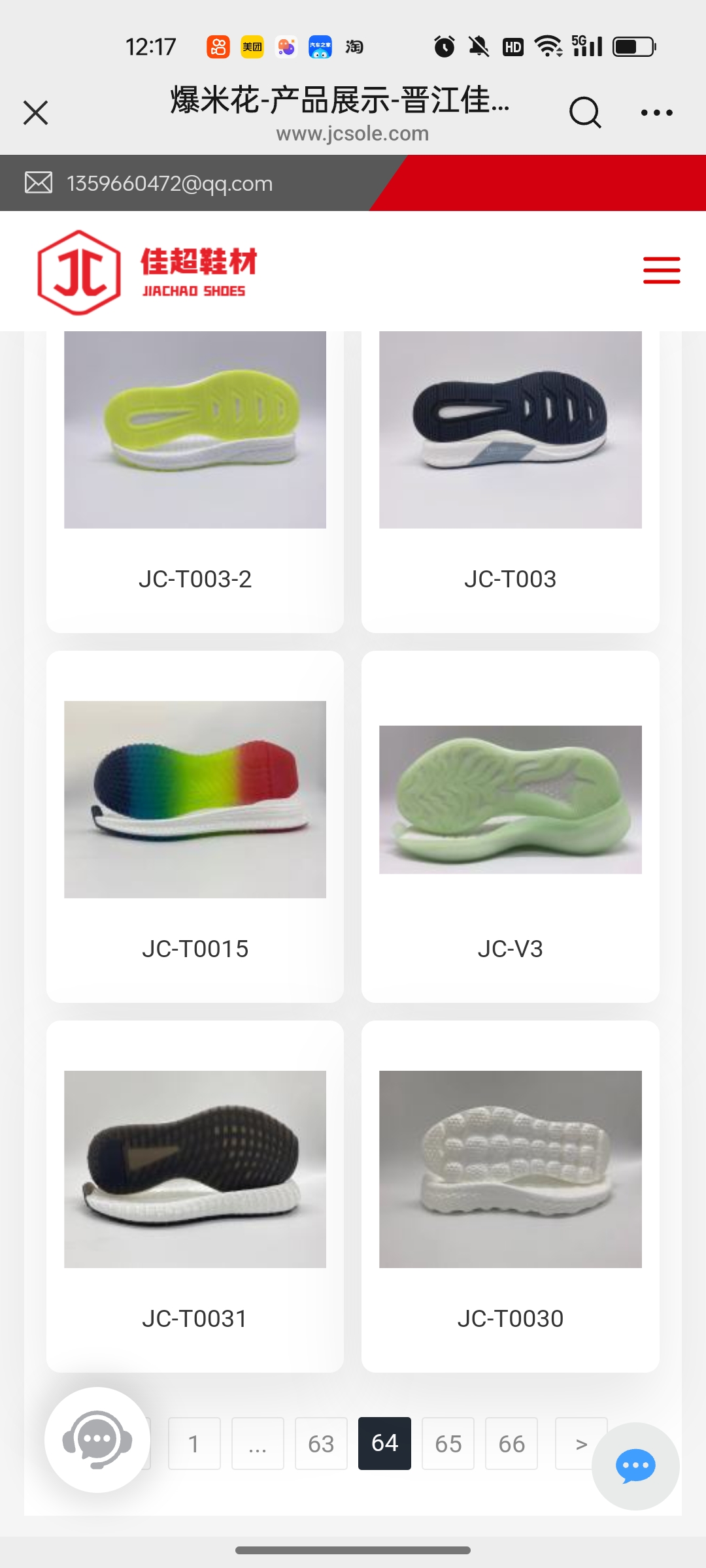This screenshot has width=706, height=1568.
Task: Open product JC-T0030
Action: [510, 1169]
